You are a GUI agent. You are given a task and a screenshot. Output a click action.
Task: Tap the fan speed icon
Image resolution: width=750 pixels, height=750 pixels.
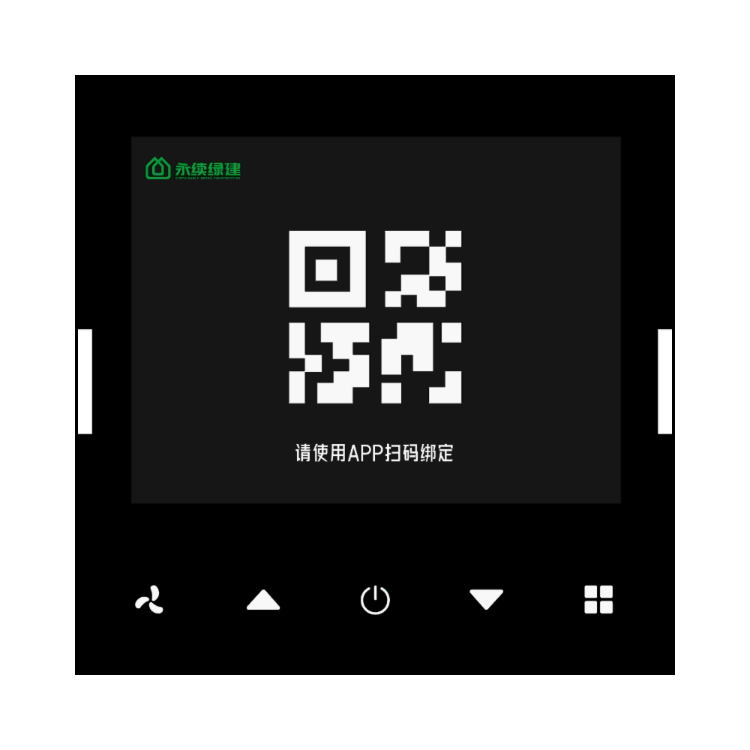150,600
